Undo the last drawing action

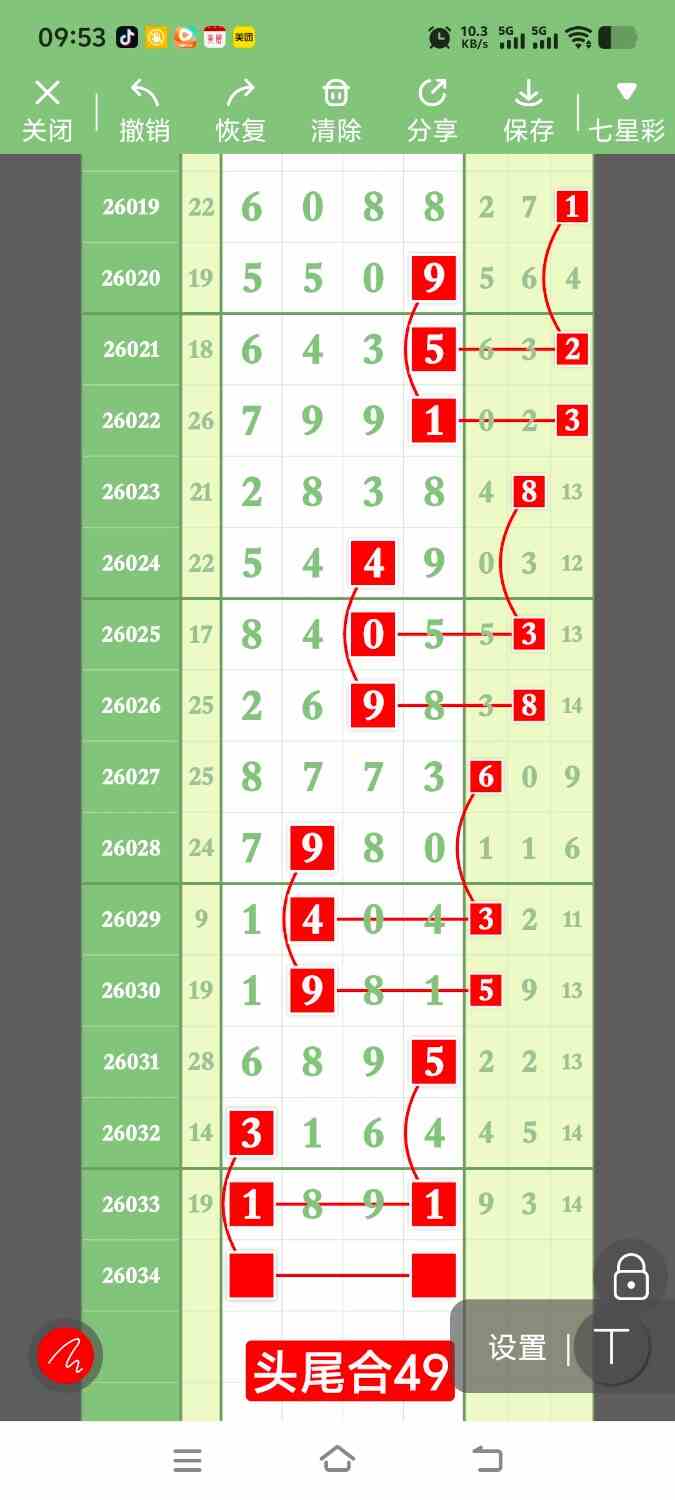pos(145,111)
